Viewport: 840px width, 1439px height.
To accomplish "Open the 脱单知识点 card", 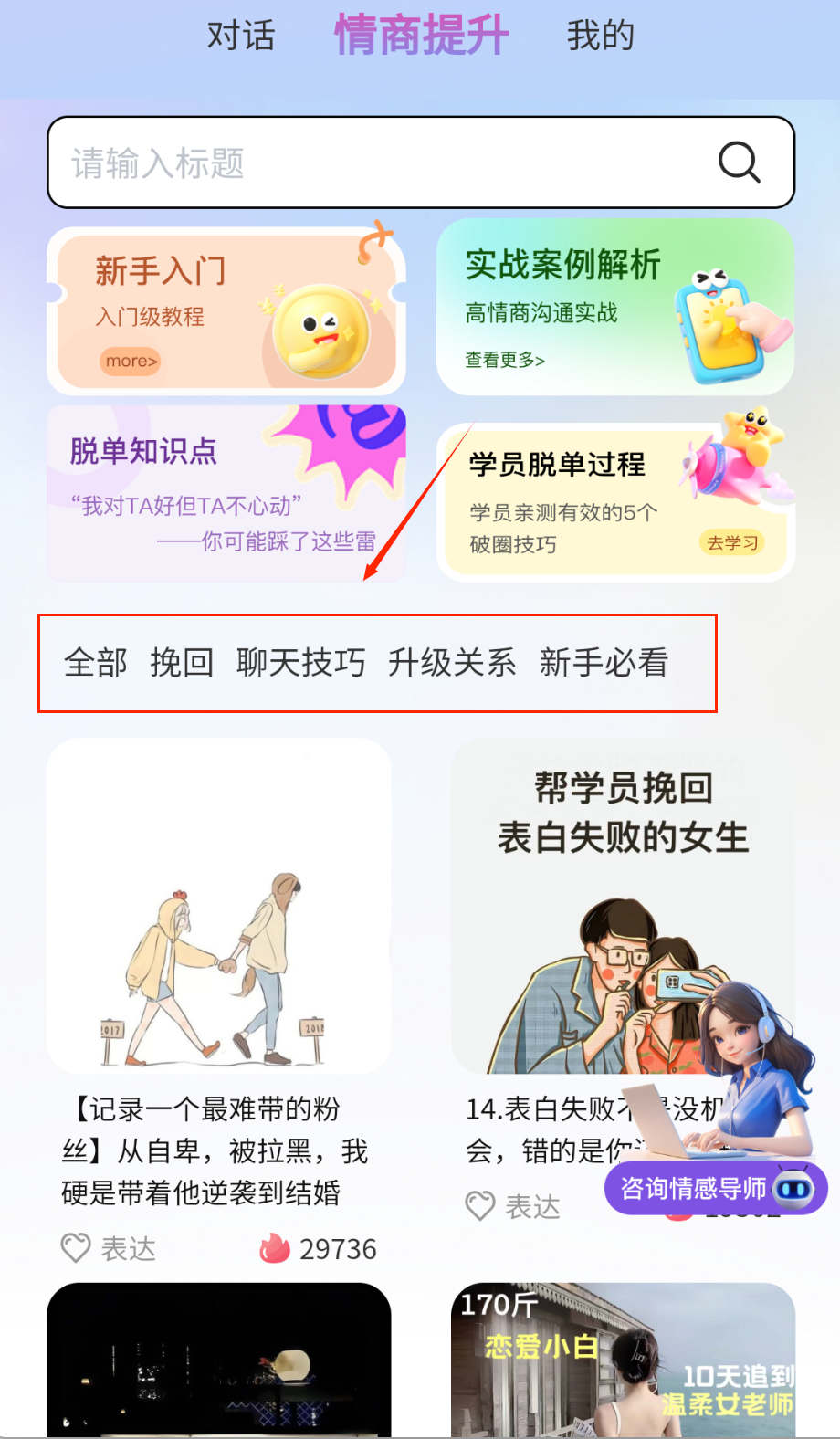I will pos(226,493).
